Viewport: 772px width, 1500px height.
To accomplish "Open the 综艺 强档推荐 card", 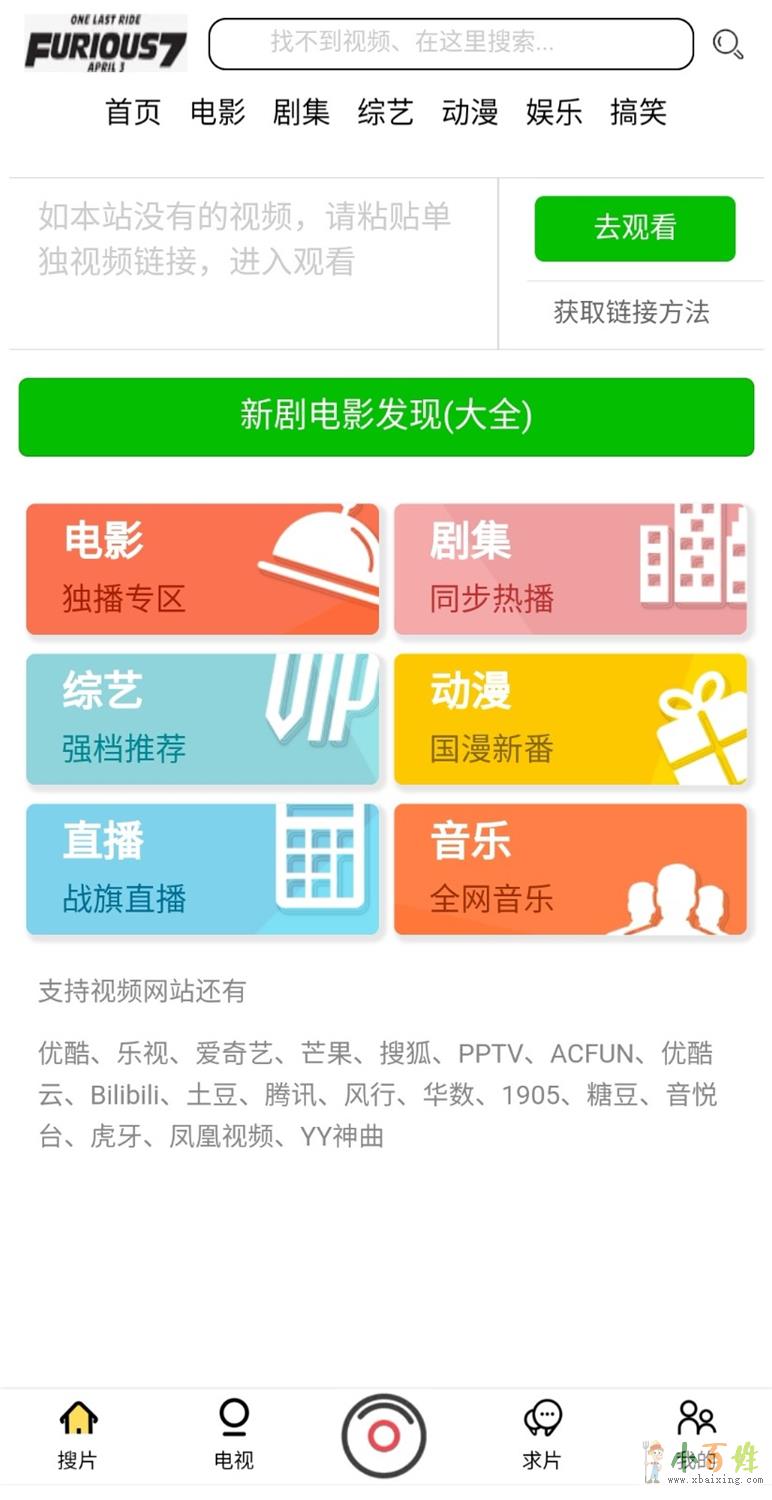I will click(x=202, y=719).
